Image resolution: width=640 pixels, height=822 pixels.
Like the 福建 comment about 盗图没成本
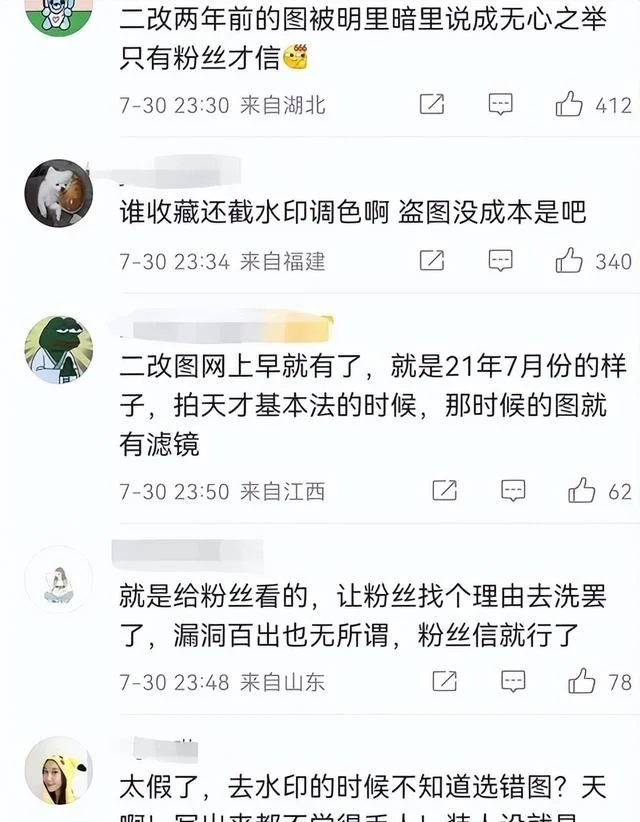pyautogui.click(x=570, y=261)
